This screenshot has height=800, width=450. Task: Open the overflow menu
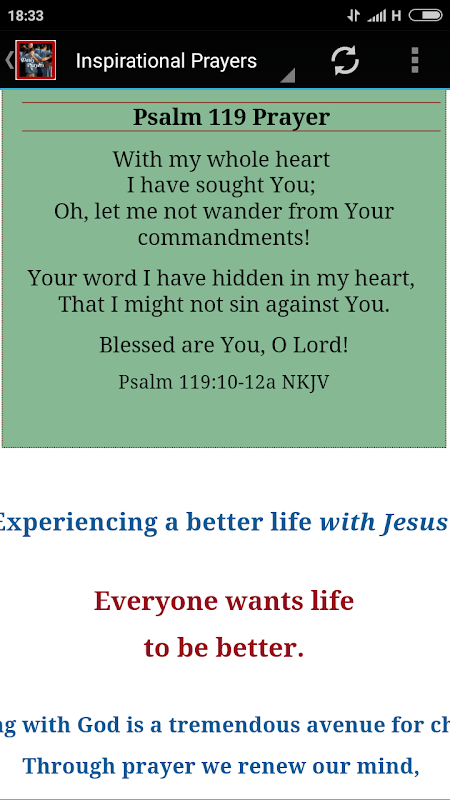[x=415, y=61]
